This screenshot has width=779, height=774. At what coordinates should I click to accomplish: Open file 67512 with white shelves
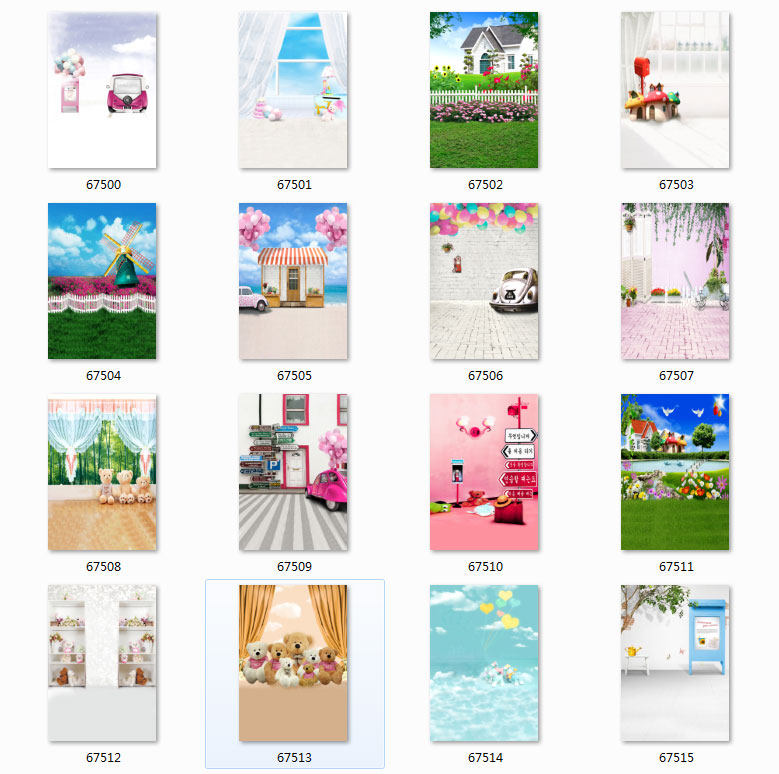point(102,663)
